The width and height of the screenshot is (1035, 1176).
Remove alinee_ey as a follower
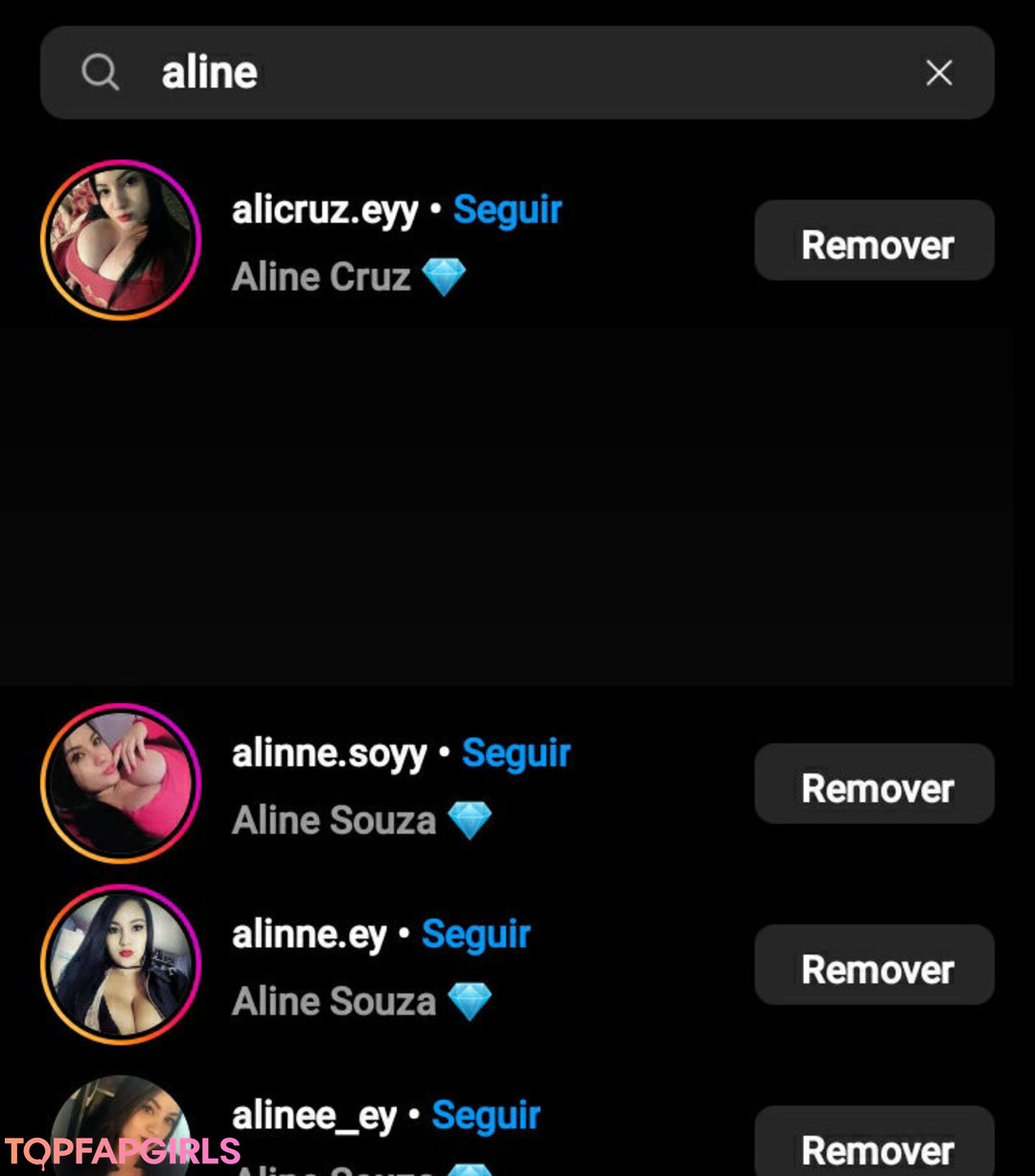coord(874,1145)
